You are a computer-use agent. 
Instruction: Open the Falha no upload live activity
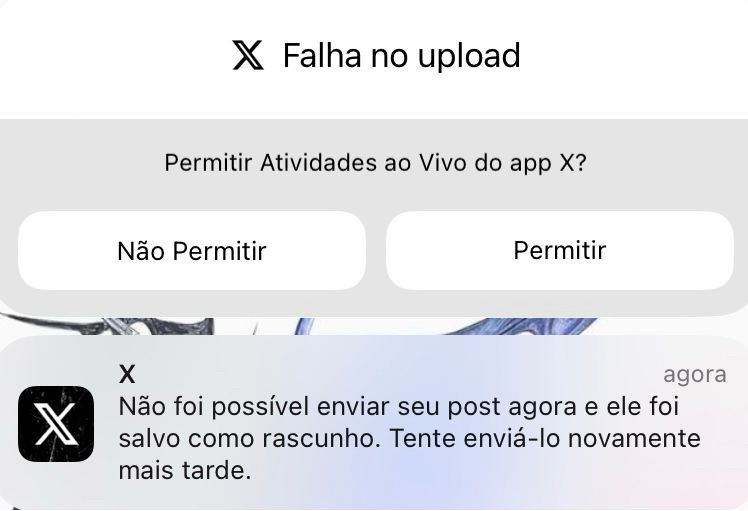pyautogui.click(x=376, y=55)
